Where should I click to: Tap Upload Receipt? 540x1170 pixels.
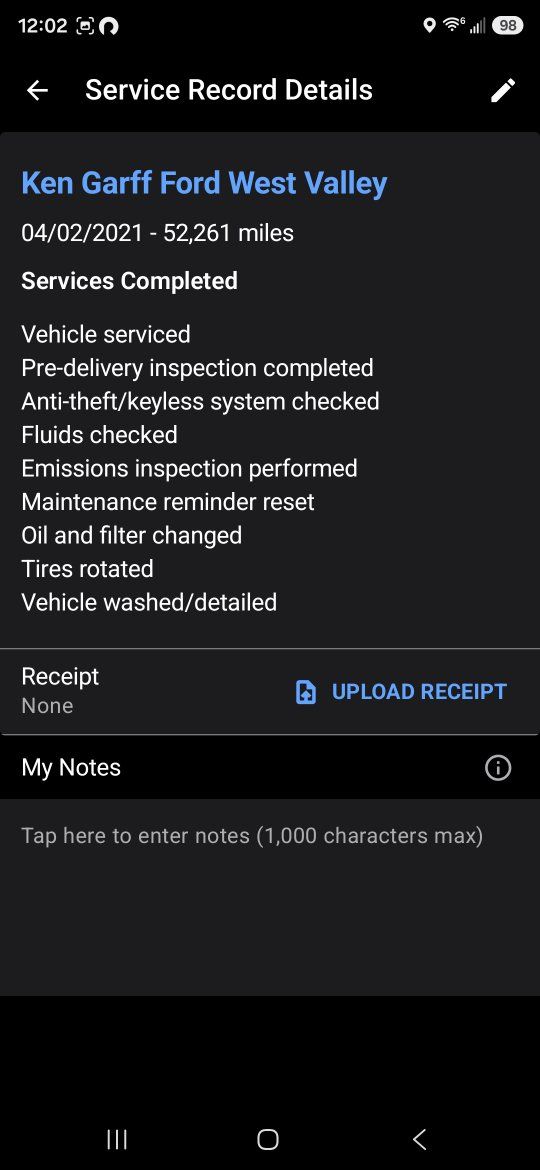(401, 692)
